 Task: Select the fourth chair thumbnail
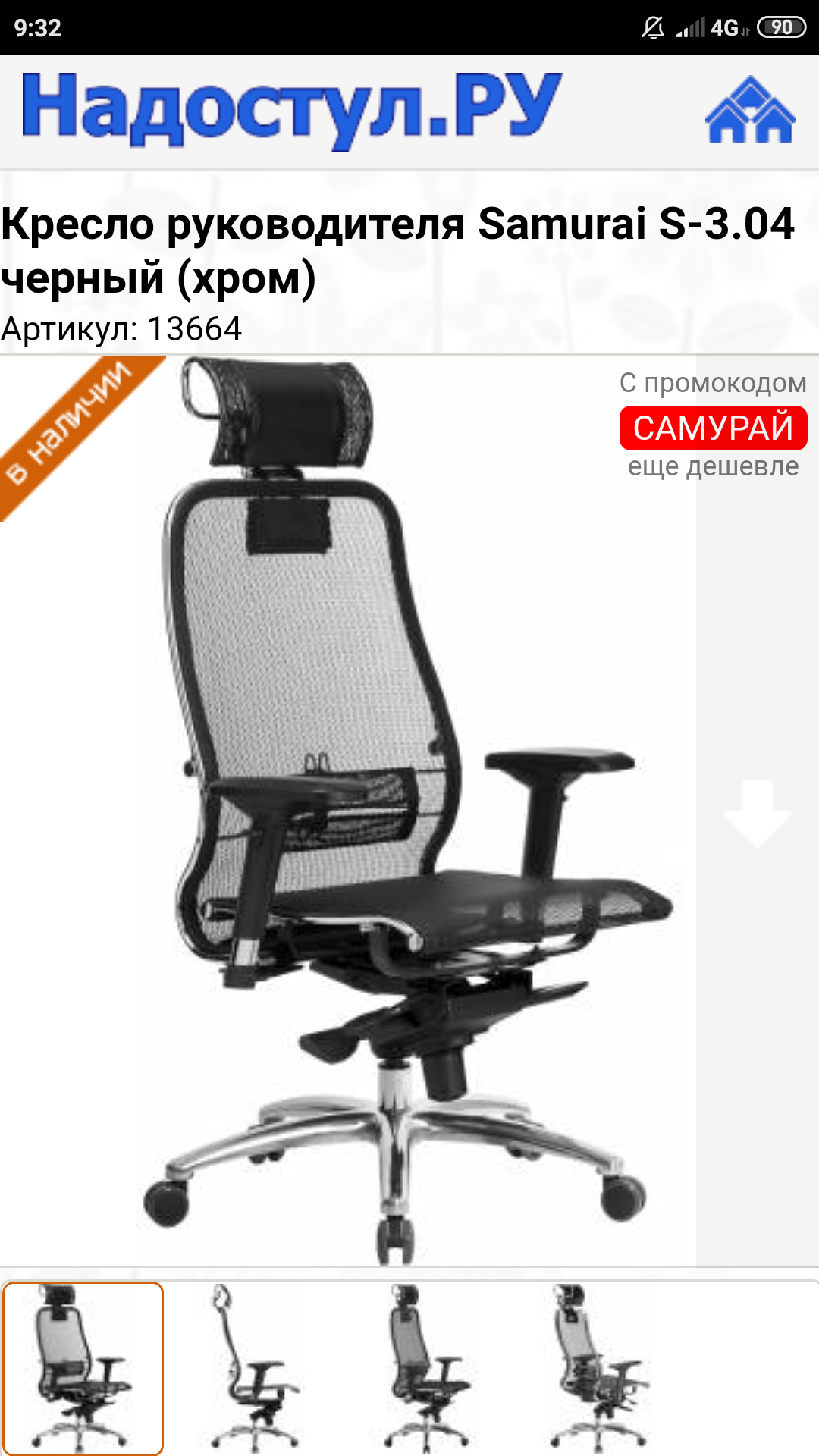(599, 1368)
